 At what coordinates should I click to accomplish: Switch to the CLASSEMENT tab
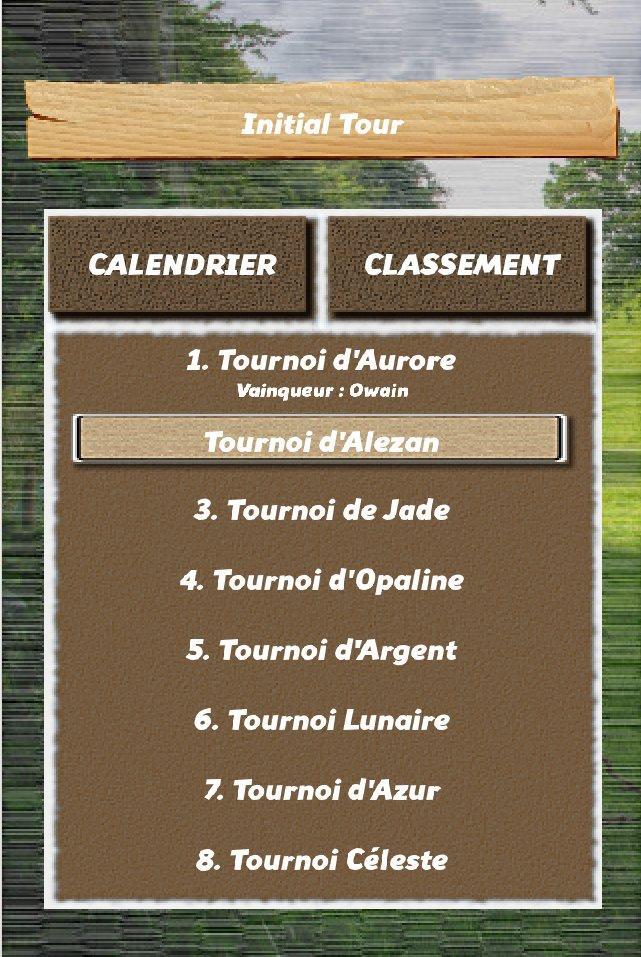pyautogui.click(x=460, y=265)
